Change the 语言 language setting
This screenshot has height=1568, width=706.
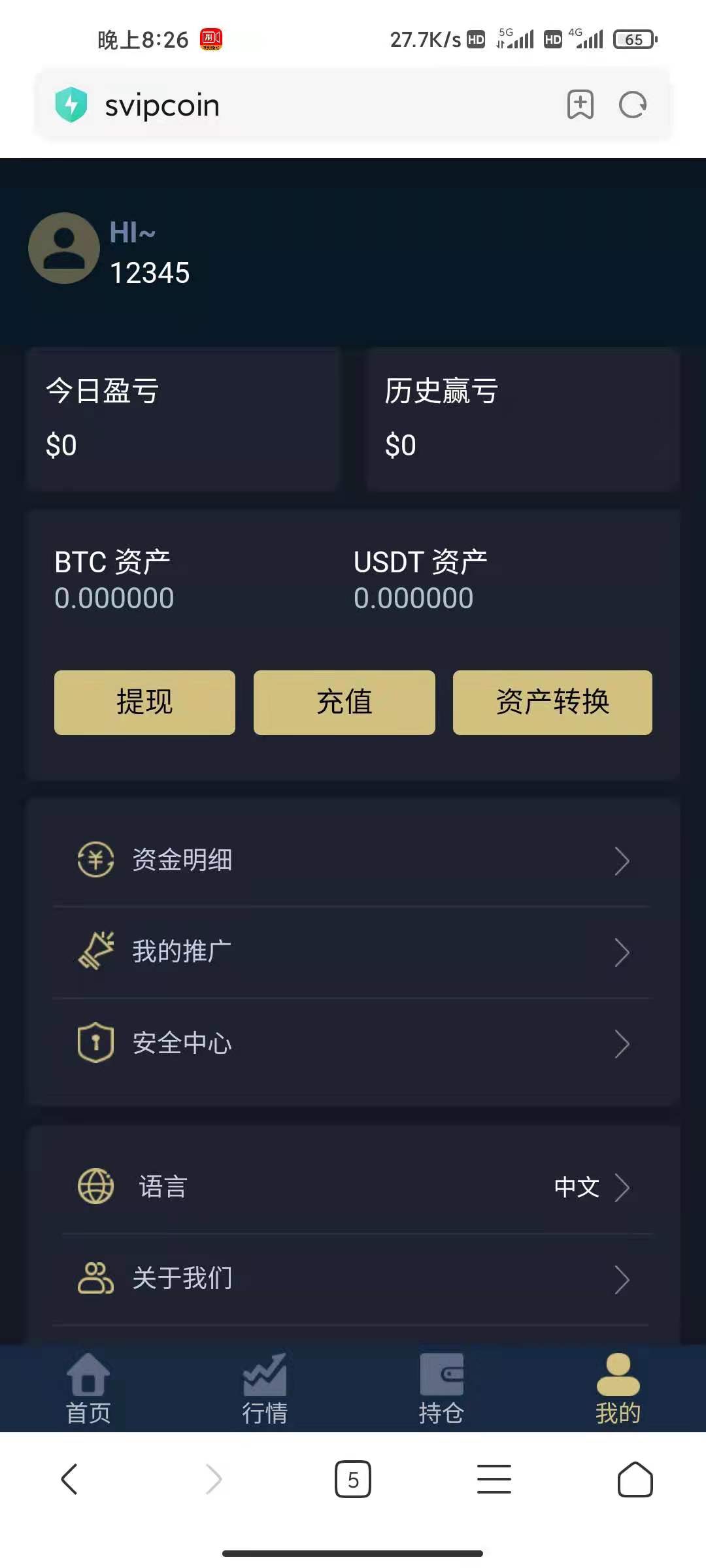pos(353,1187)
